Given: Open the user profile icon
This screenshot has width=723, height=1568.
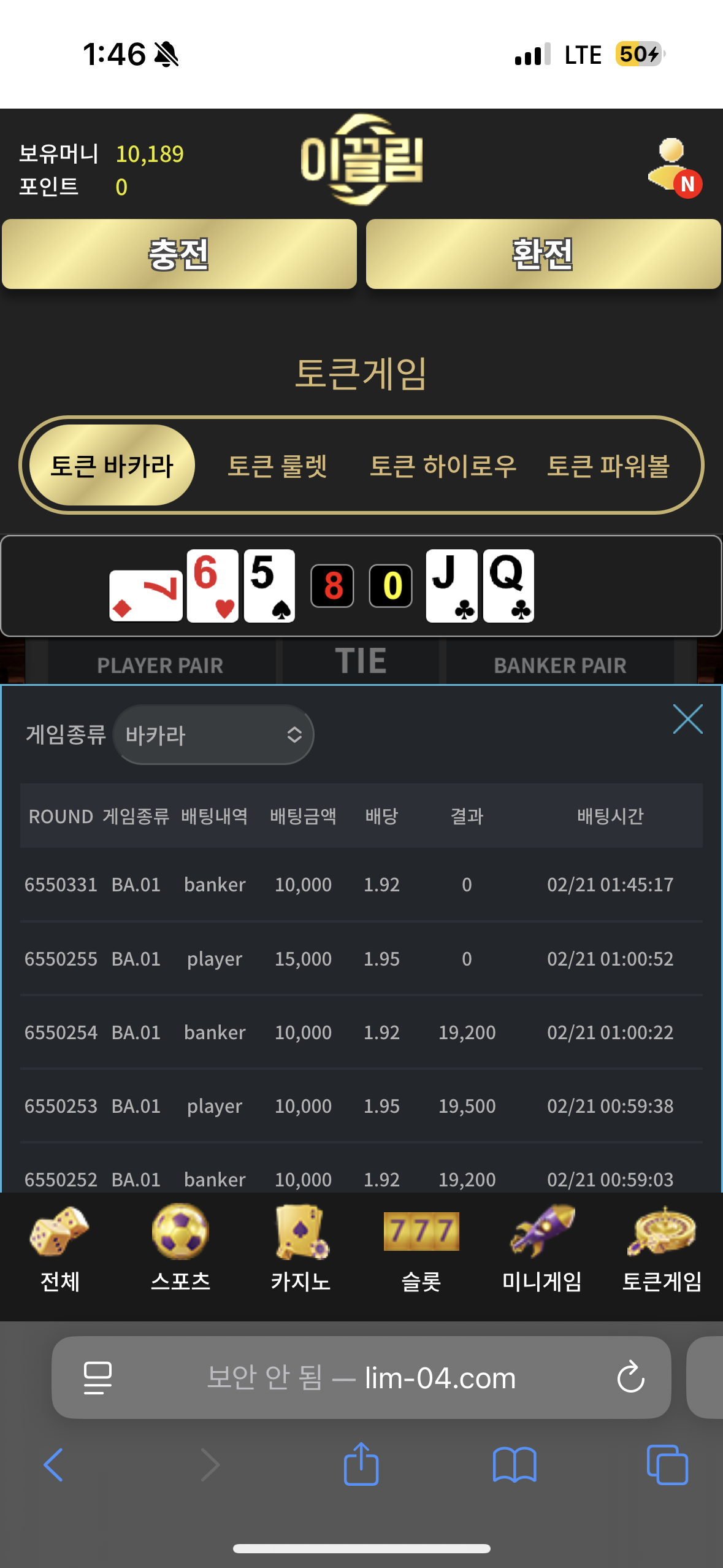Looking at the screenshot, I should [x=673, y=166].
